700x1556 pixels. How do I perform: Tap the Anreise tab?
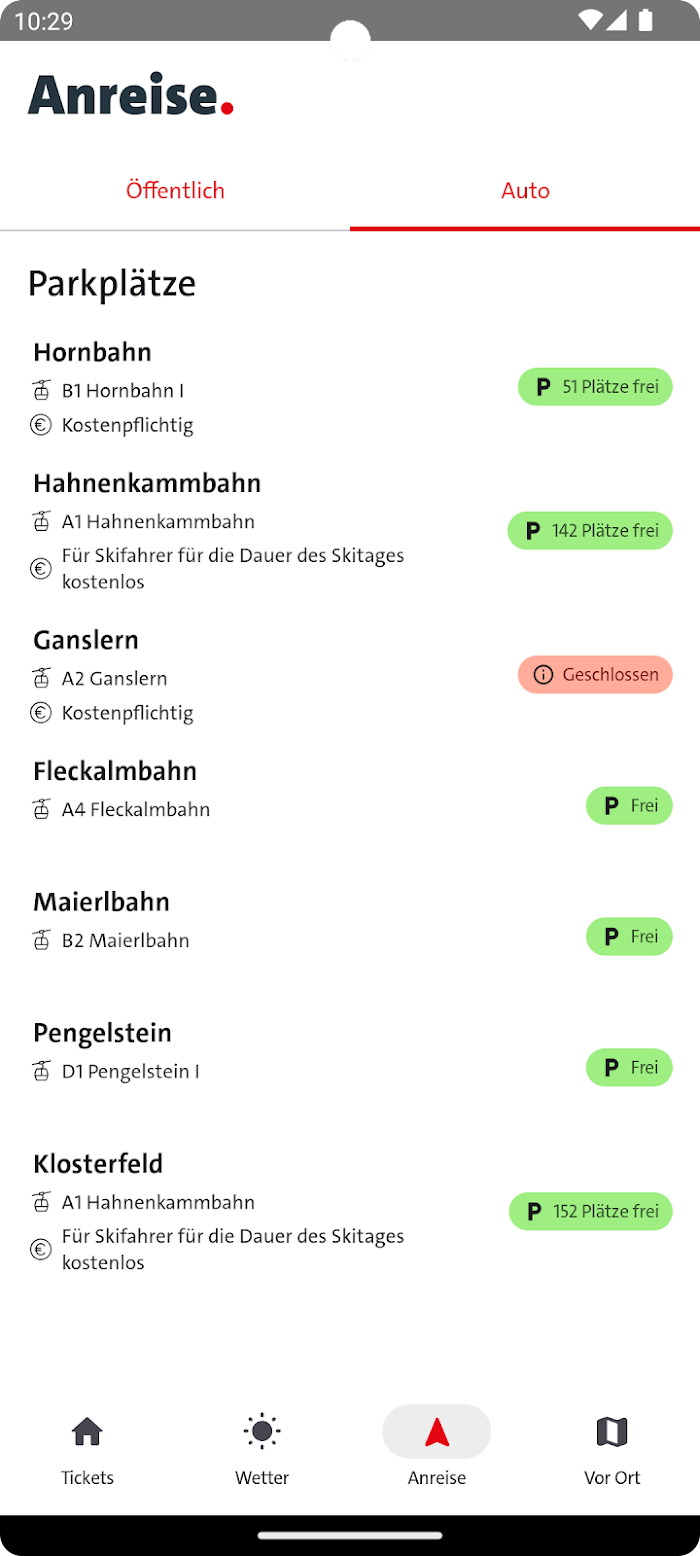point(437,1450)
